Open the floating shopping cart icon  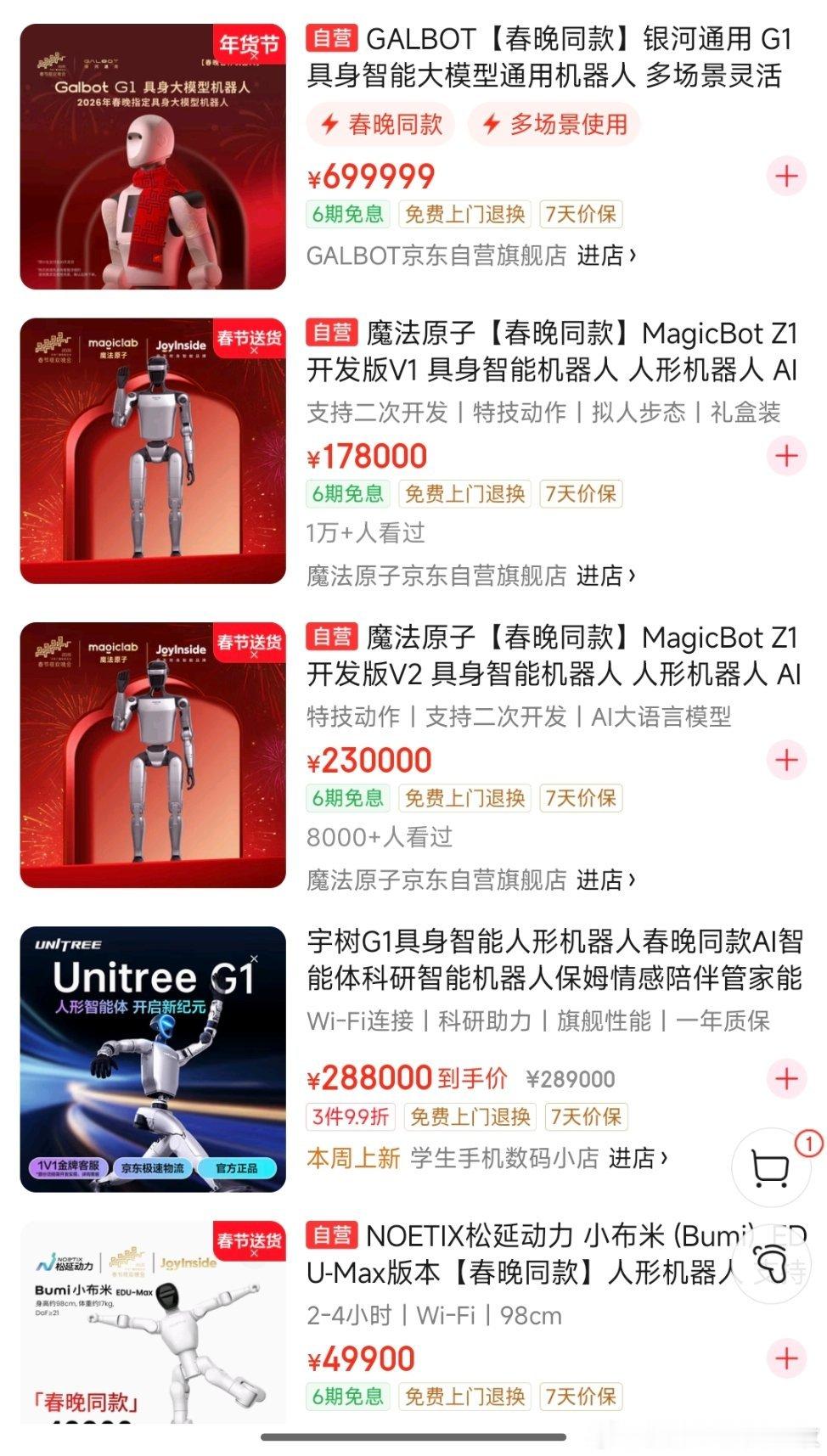(771, 1167)
